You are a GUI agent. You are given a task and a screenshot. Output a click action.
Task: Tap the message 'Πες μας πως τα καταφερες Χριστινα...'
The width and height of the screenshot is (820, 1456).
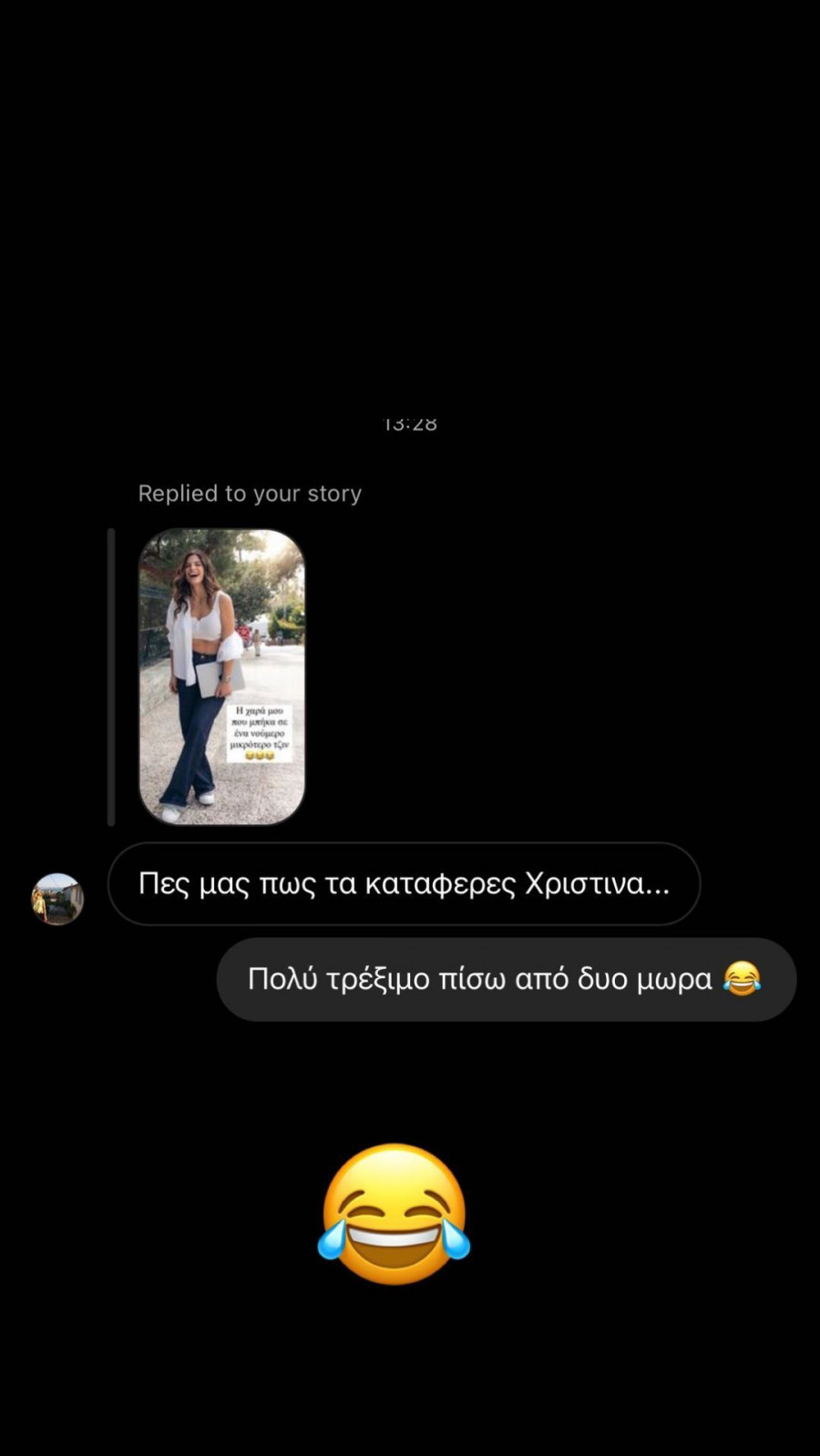click(405, 882)
